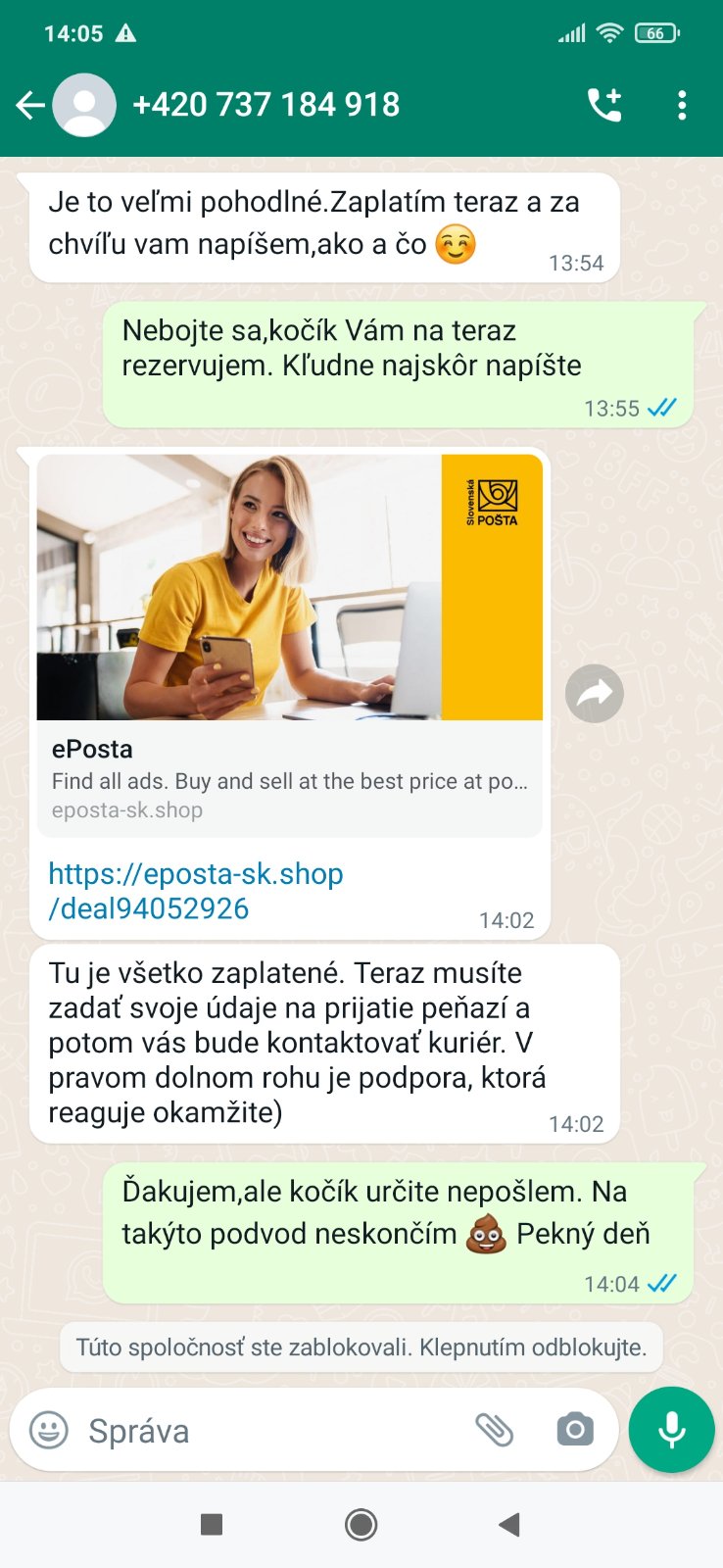Attach a file with the paperclip
The height and width of the screenshot is (1568, 723).
[x=495, y=1430]
